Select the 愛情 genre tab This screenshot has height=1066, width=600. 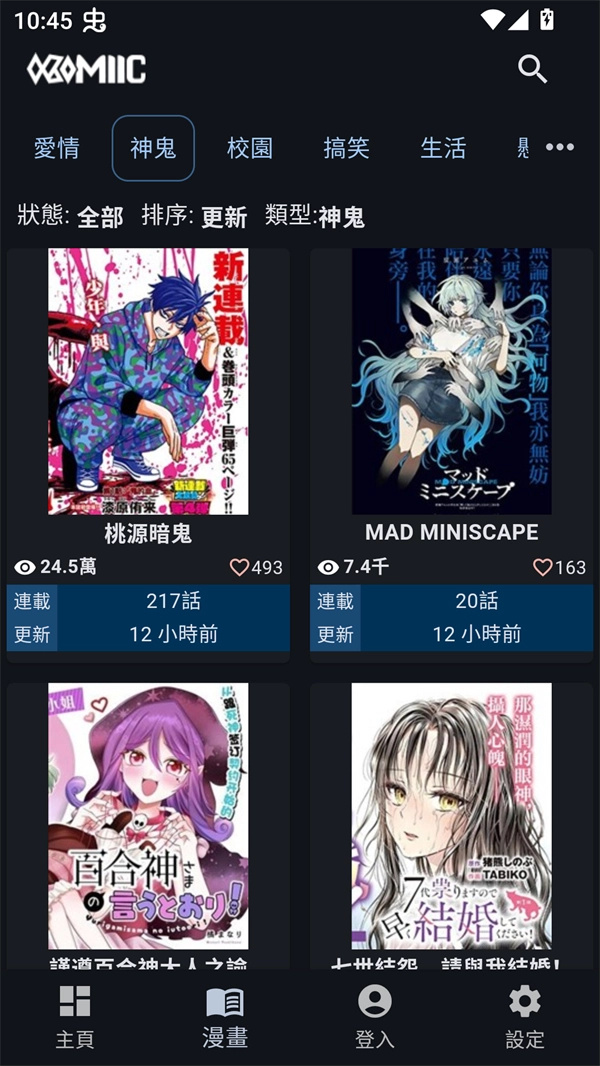tap(57, 148)
